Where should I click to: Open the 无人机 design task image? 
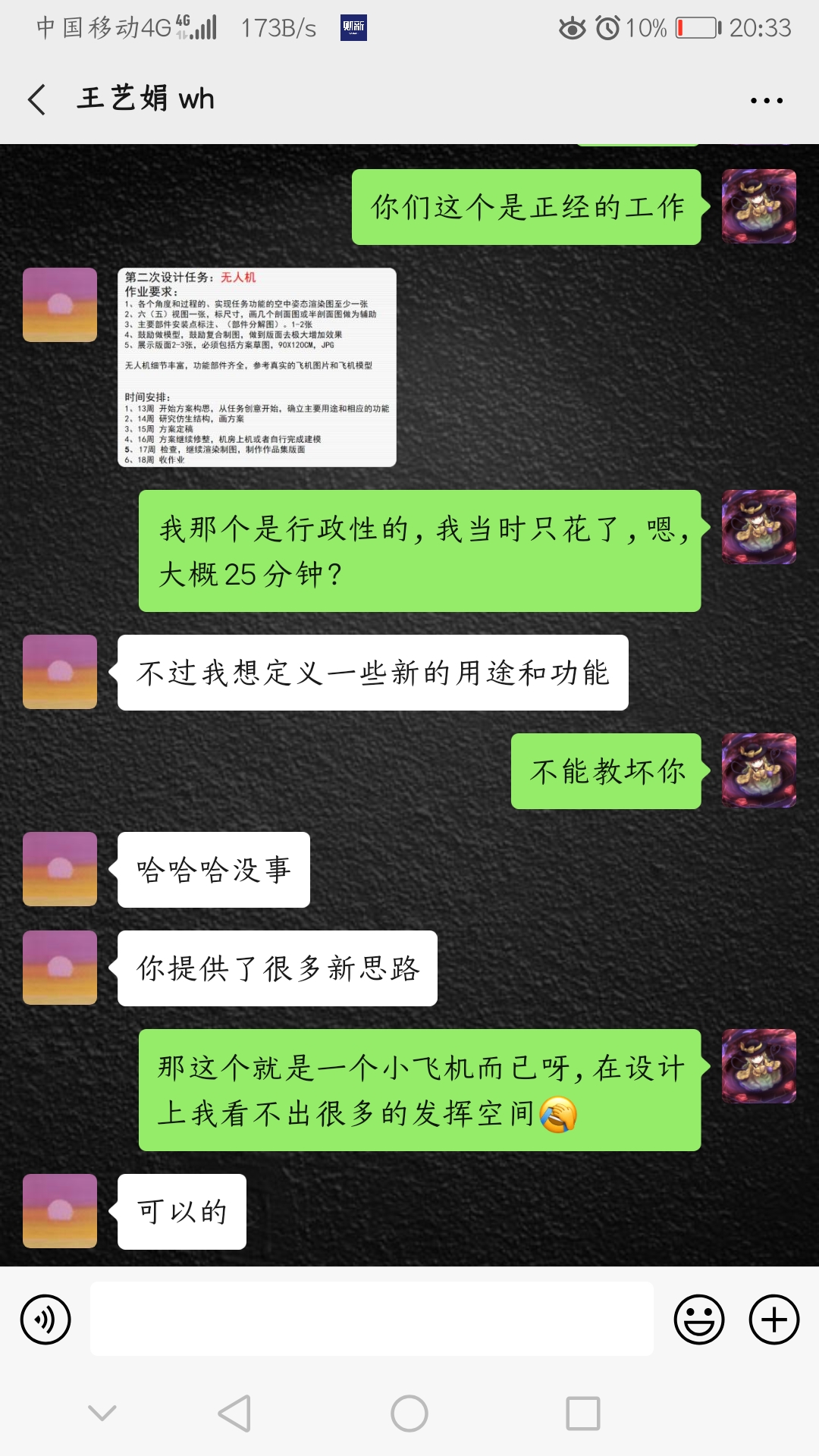257,367
